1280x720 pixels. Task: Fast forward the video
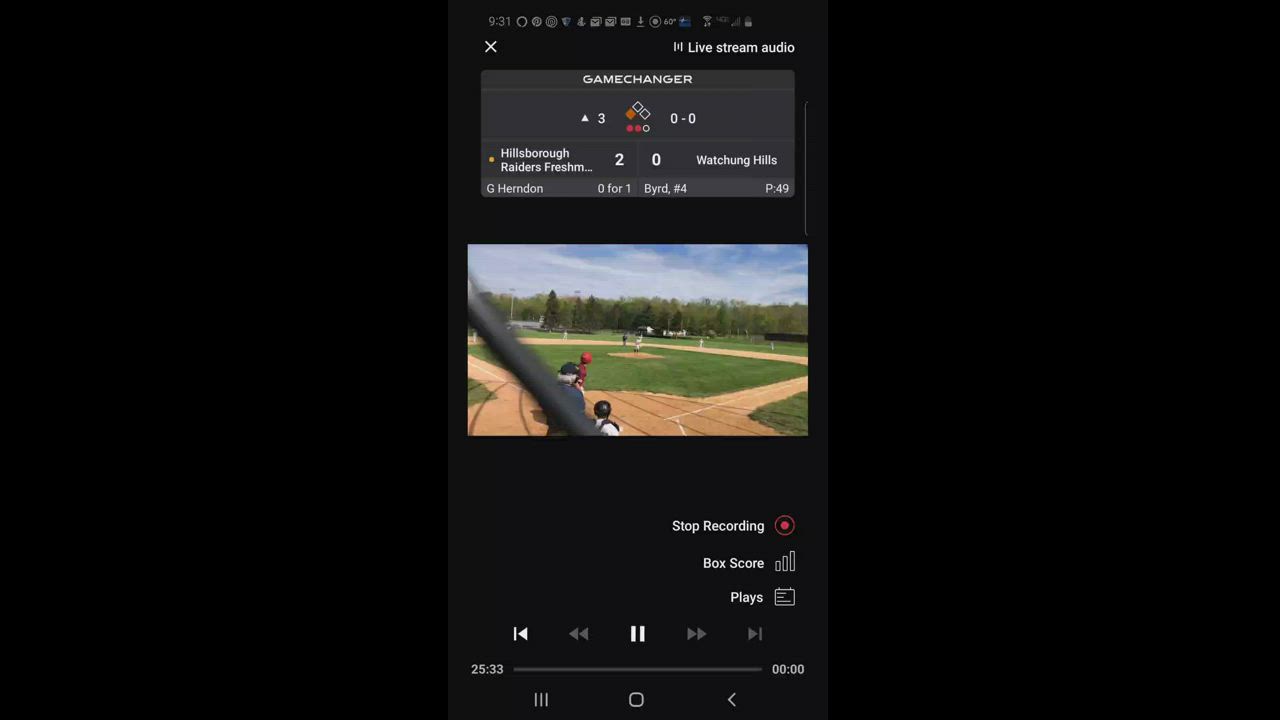tap(696, 634)
